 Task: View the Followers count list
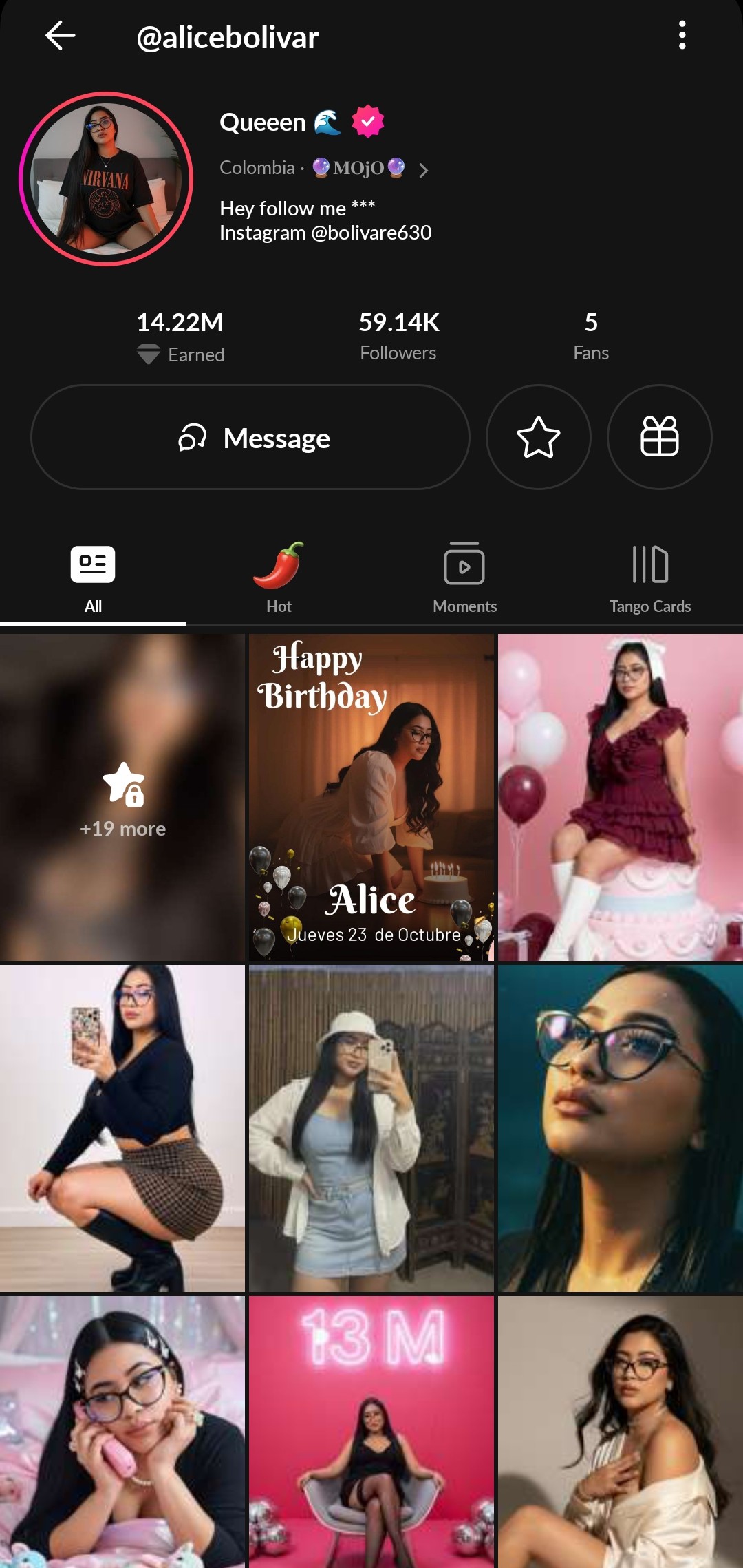(398, 336)
